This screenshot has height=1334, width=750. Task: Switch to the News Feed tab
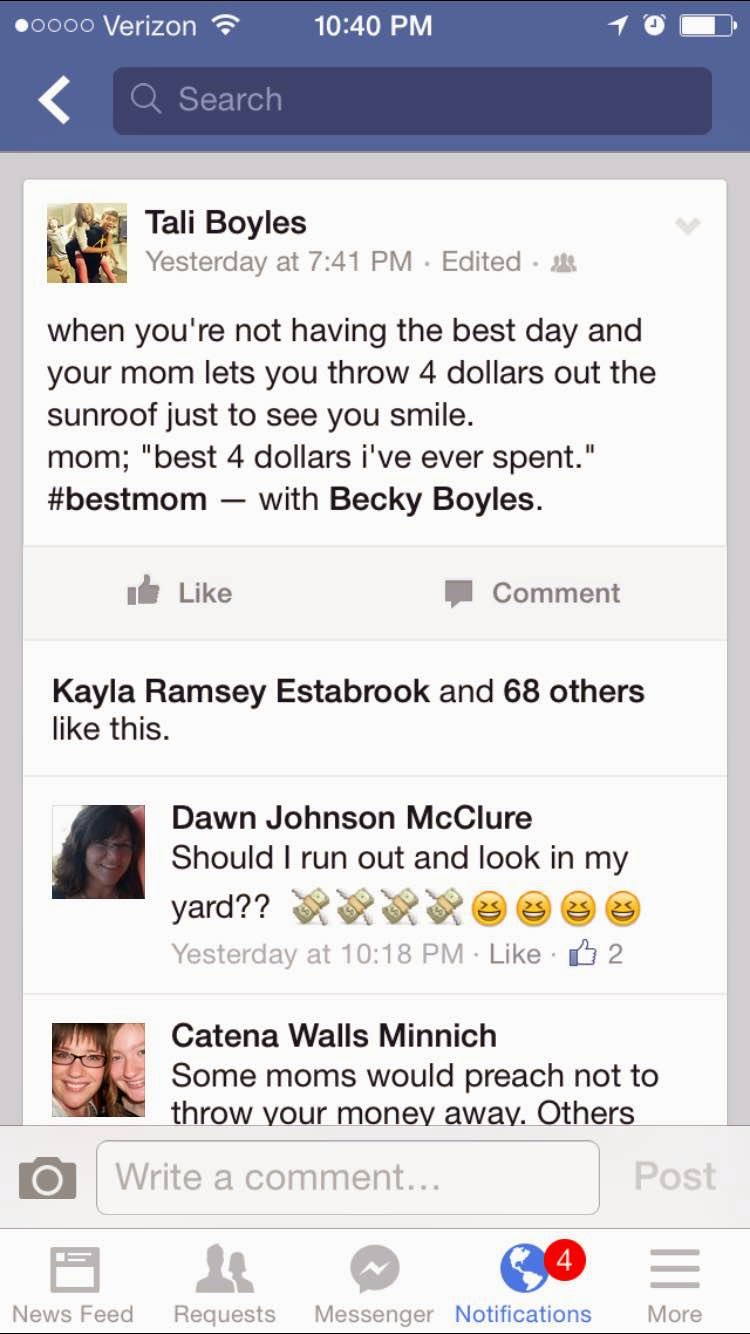(73, 1285)
